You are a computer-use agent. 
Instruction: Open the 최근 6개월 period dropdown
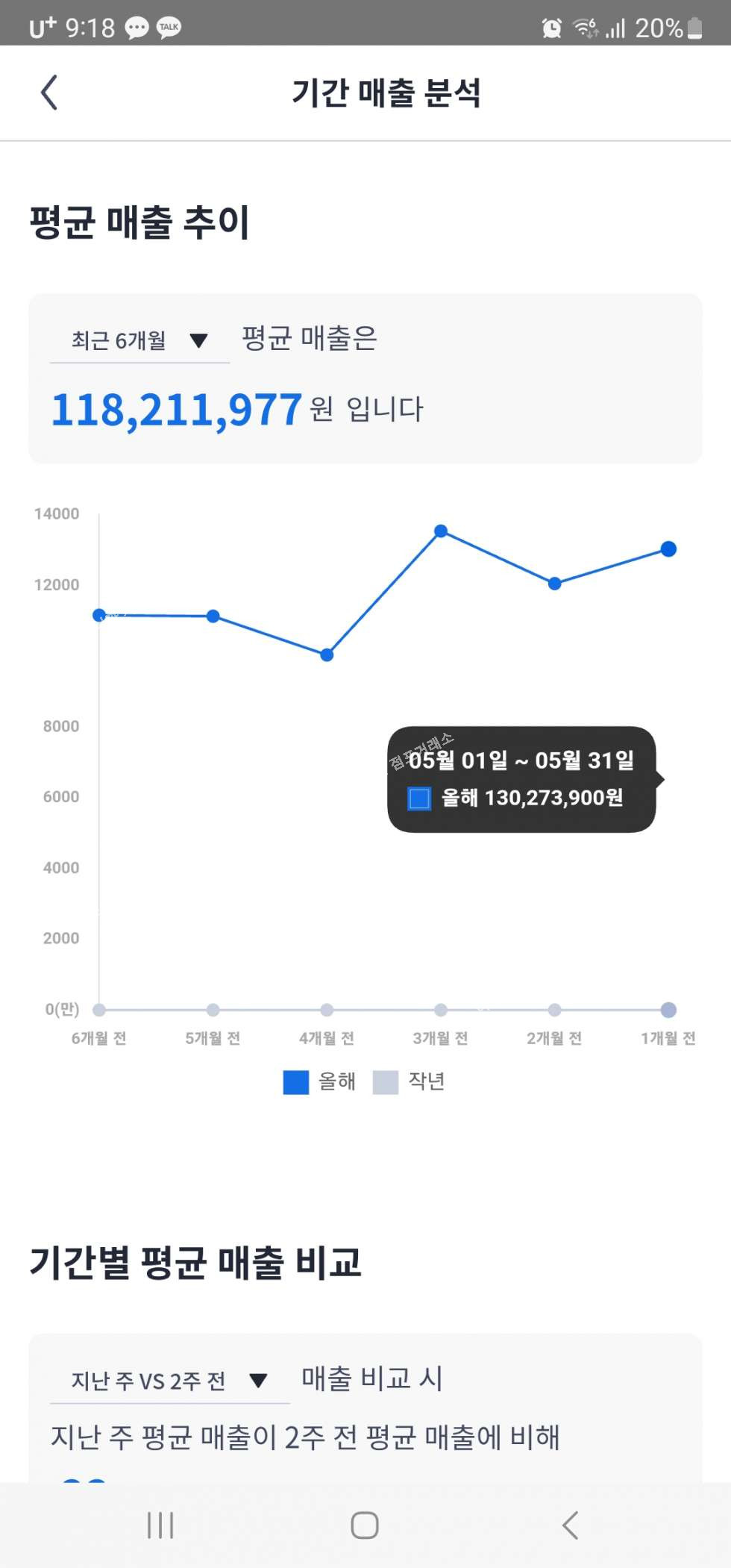coord(139,340)
